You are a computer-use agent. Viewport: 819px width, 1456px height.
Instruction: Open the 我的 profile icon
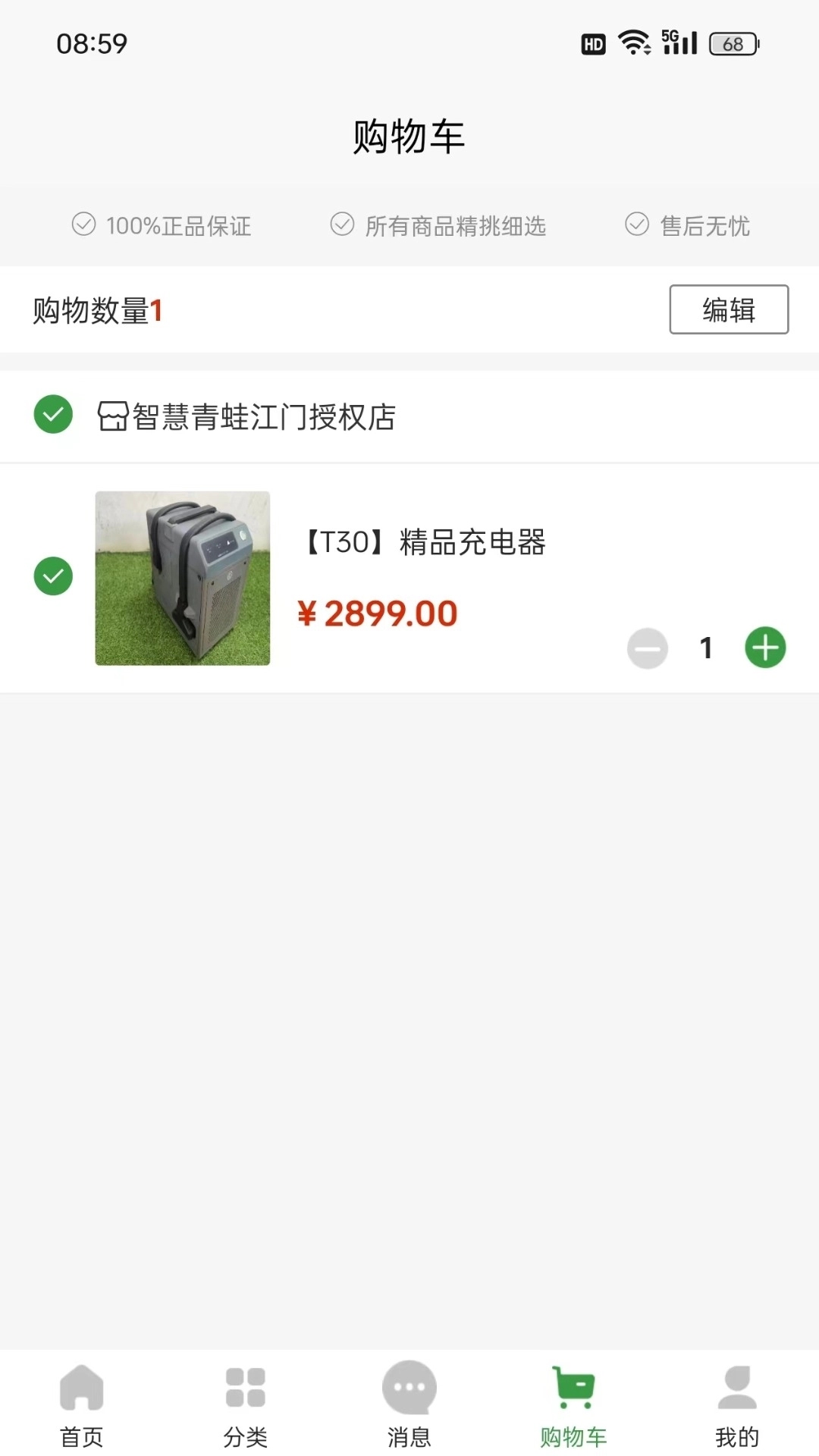click(736, 1388)
